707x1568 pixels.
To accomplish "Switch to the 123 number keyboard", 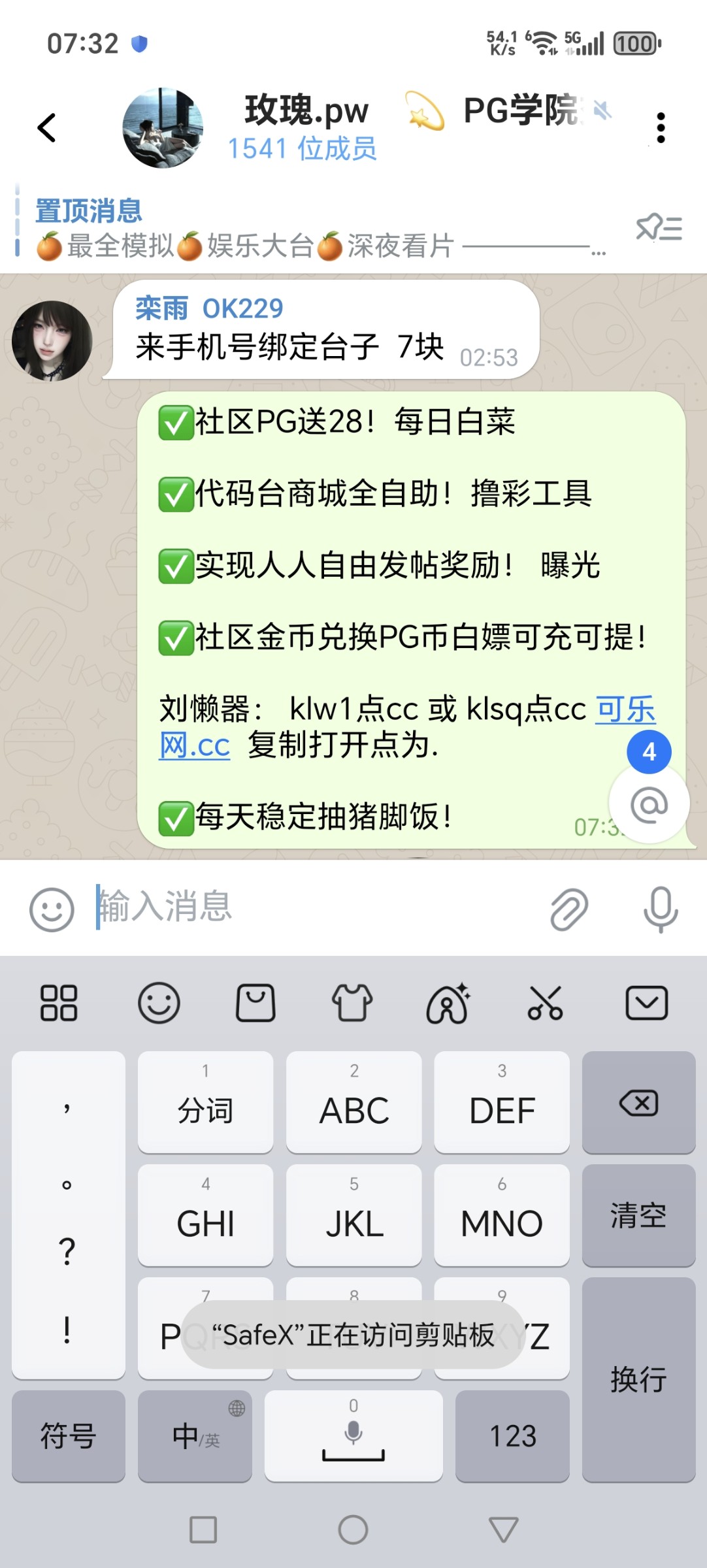I will point(512,1436).
